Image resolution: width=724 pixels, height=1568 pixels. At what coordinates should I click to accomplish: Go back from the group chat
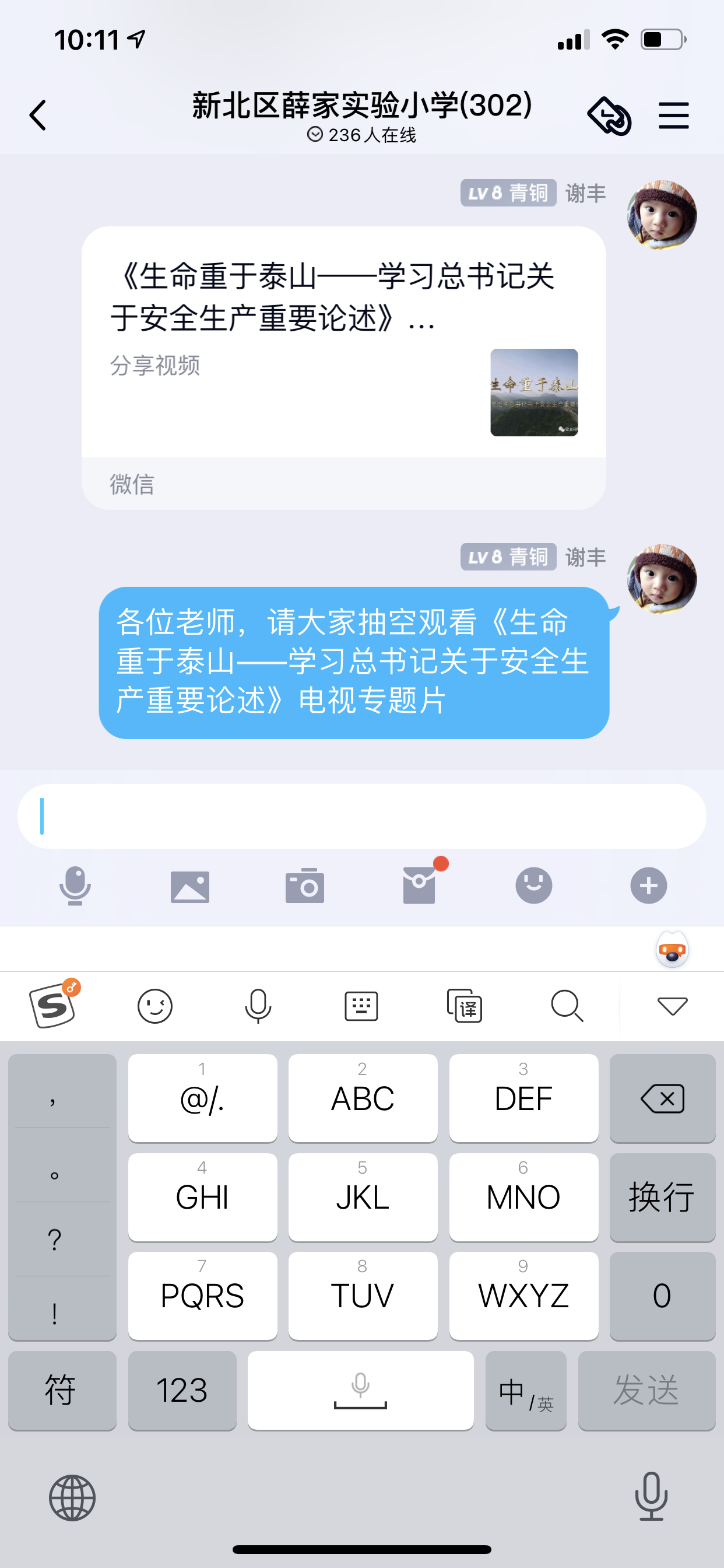(38, 115)
